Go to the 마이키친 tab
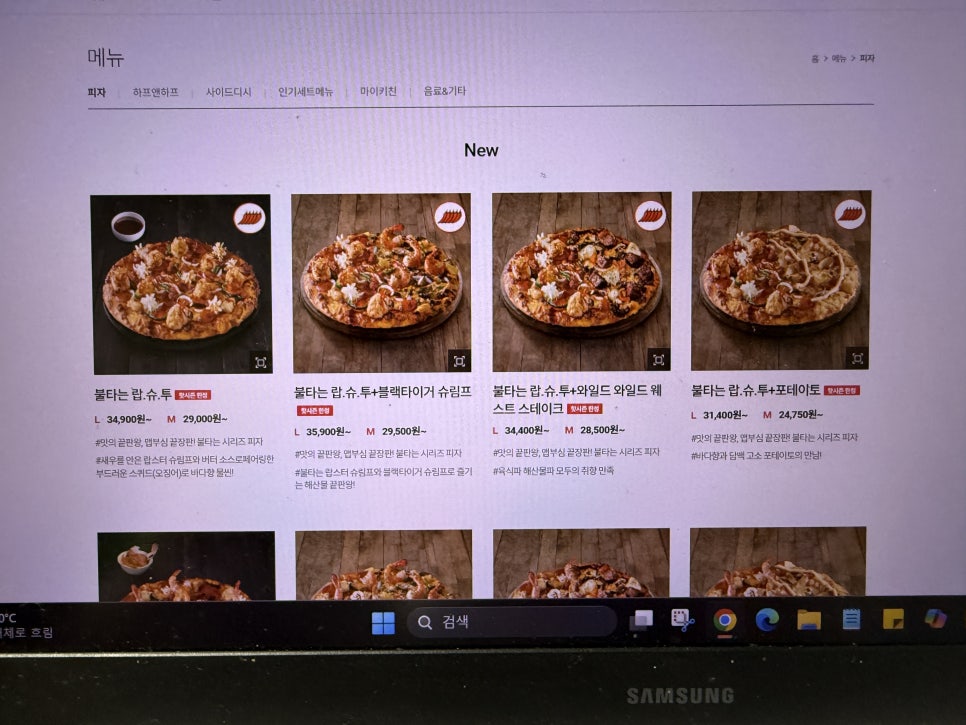The width and height of the screenshot is (966, 725). (x=378, y=92)
